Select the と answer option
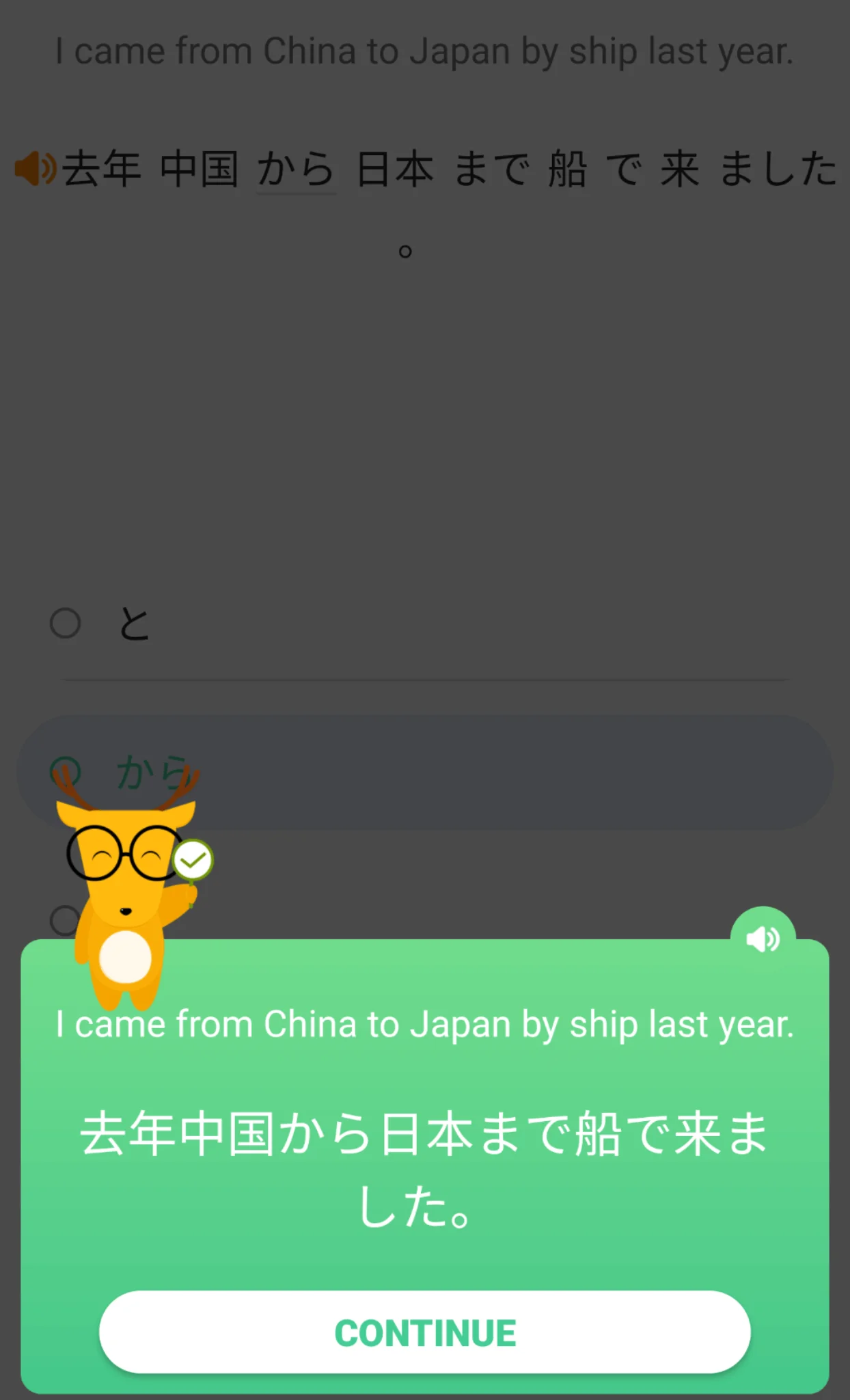850x1400 pixels. tap(425, 623)
